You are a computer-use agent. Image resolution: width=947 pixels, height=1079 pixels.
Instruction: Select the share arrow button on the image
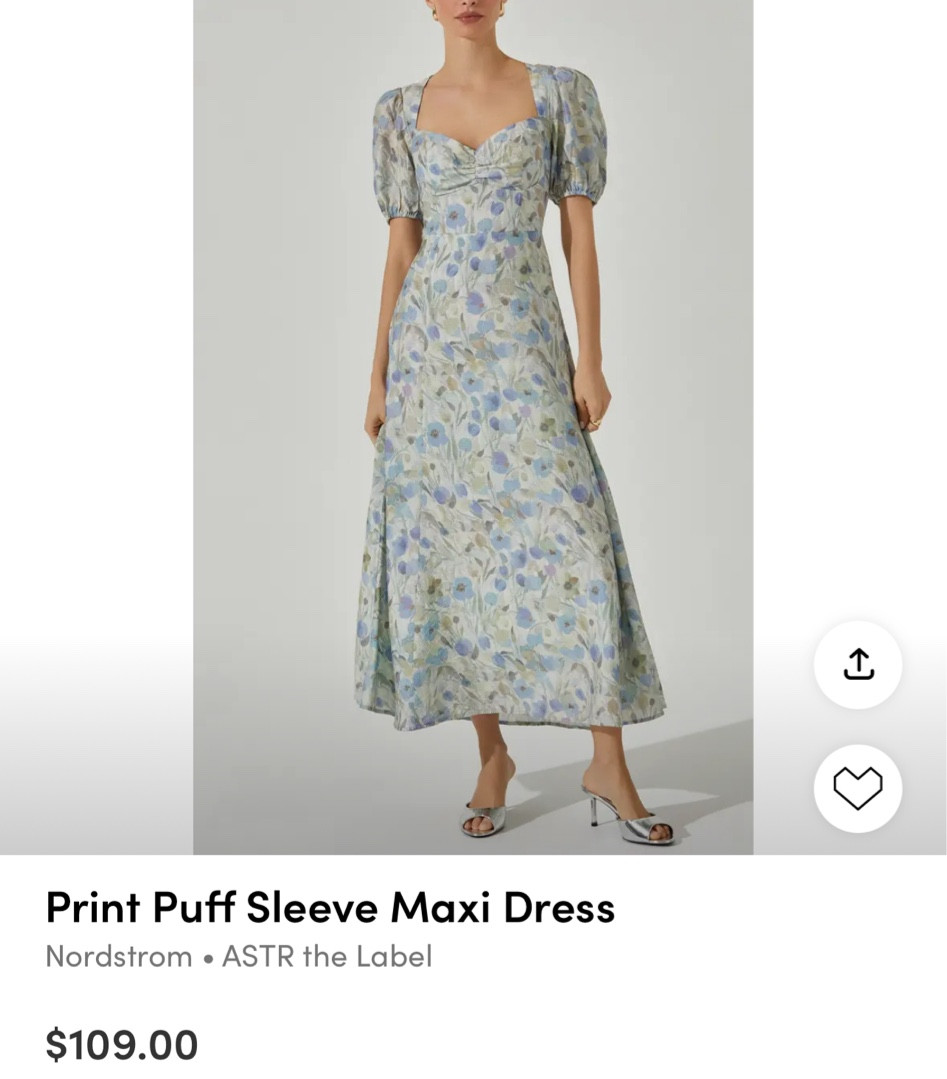click(x=858, y=665)
